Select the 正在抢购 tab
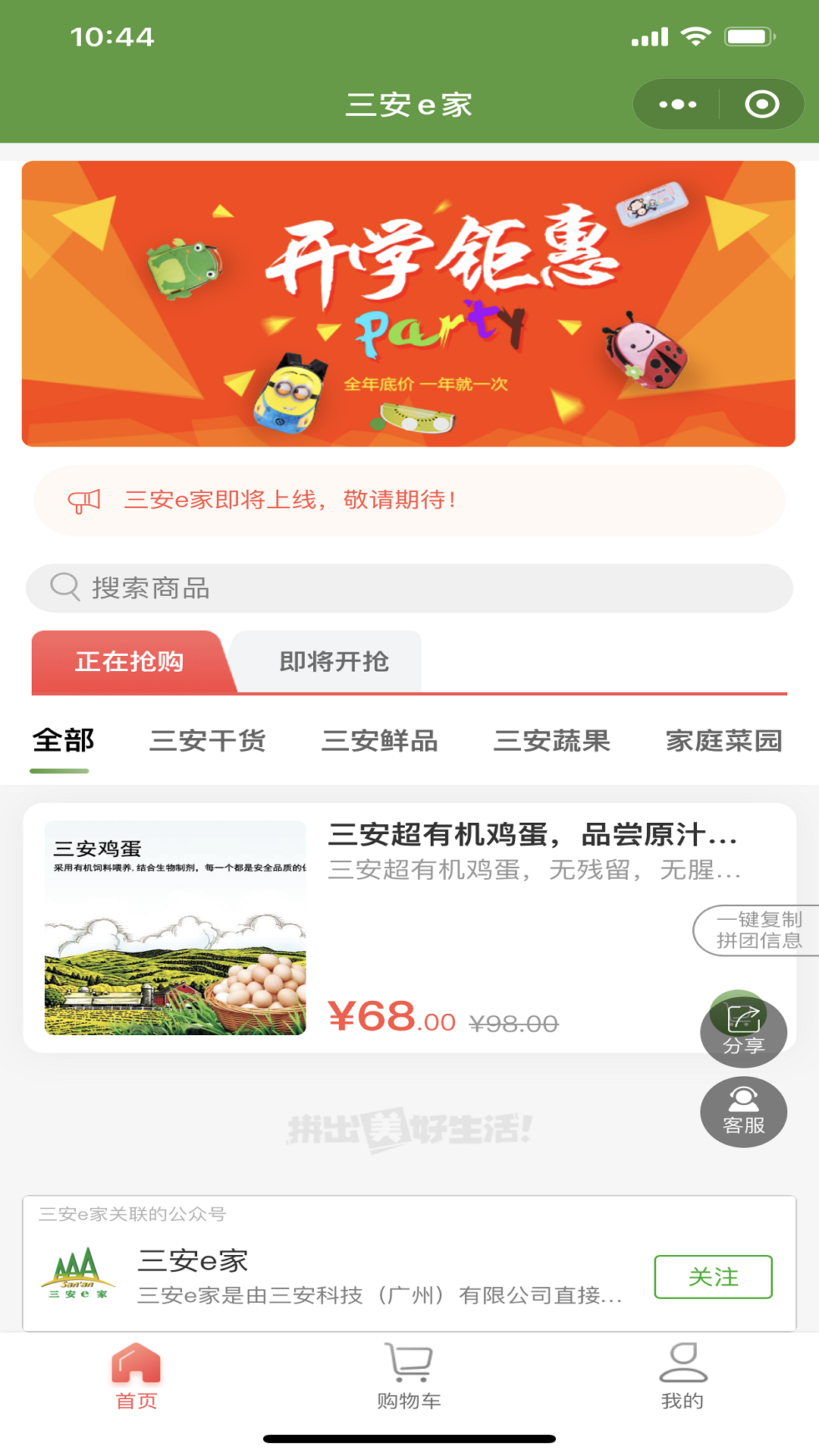The image size is (819, 1456). [129, 661]
